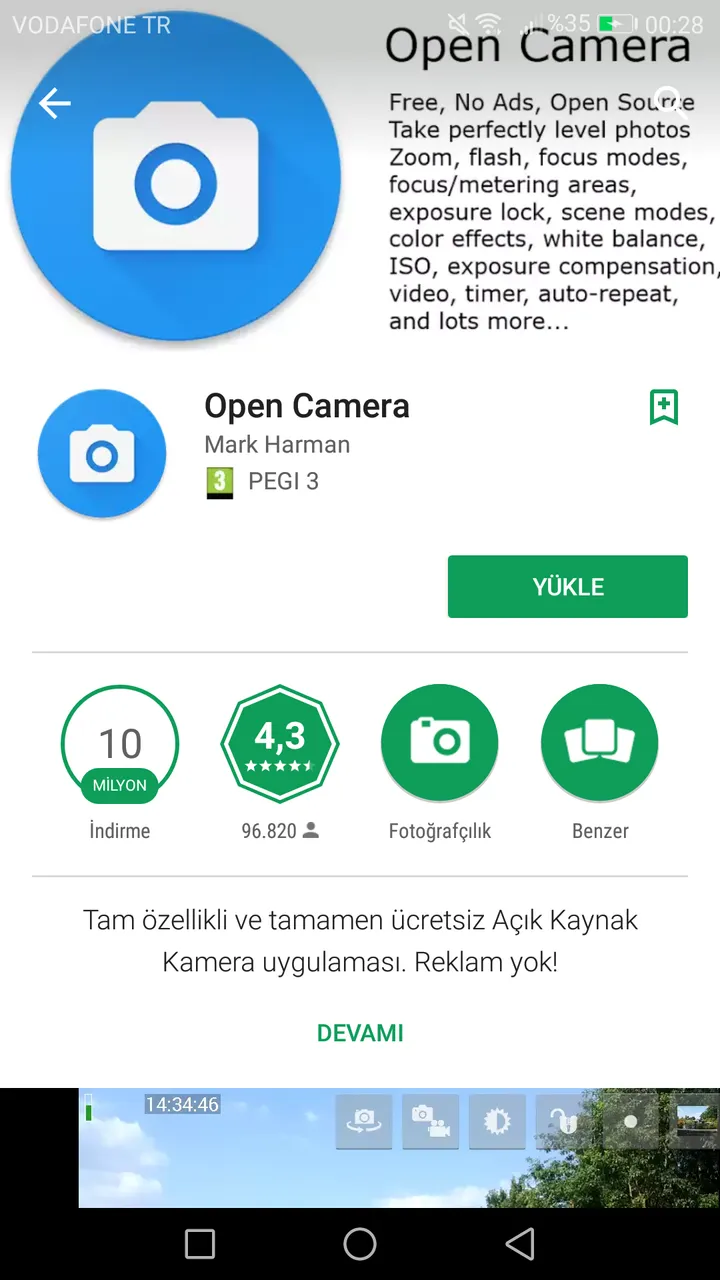
Task: Open search from the magnifier icon
Action: 668,102
